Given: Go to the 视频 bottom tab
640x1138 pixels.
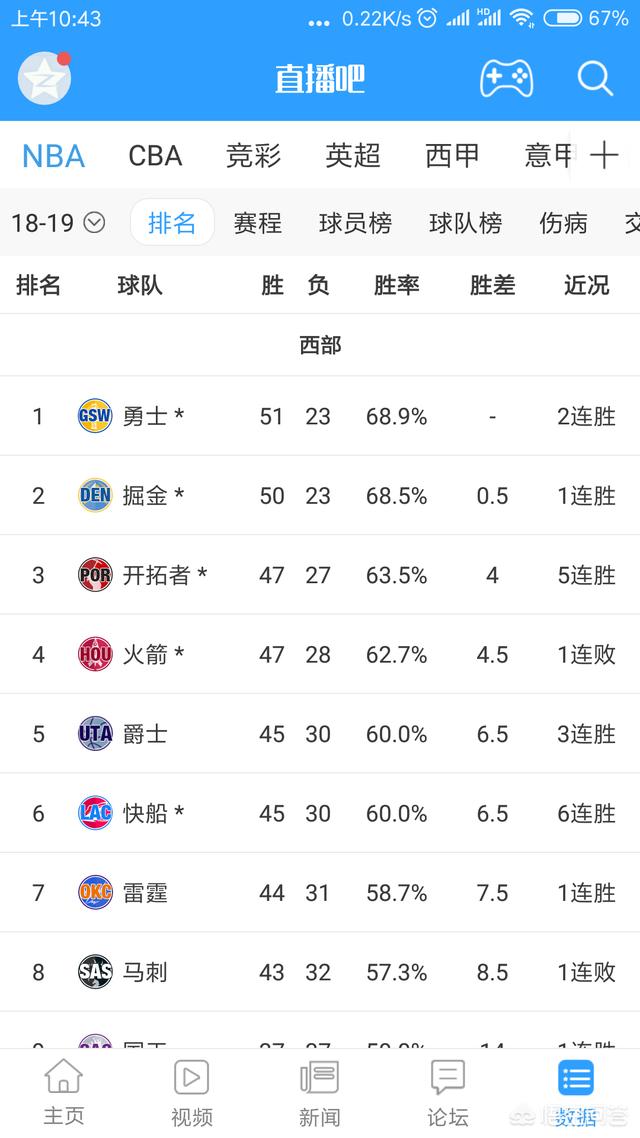Looking at the screenshot, I should pos(192,1092).
